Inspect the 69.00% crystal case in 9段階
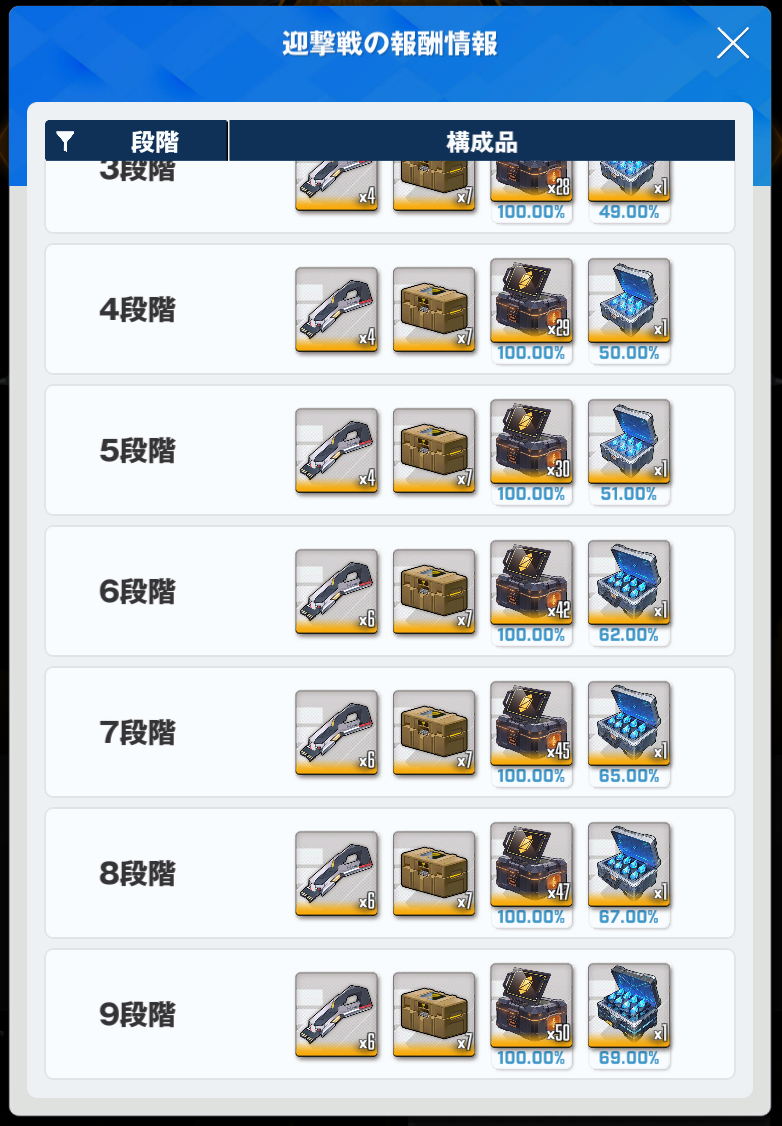The height and width of the screenshot is (1126, 782). click(629, 1006)
